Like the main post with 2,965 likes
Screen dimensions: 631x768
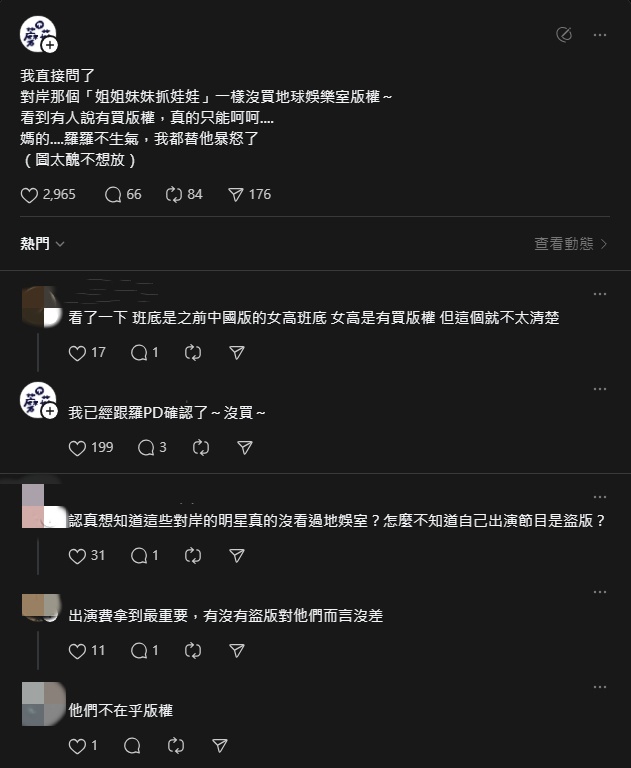30,194
